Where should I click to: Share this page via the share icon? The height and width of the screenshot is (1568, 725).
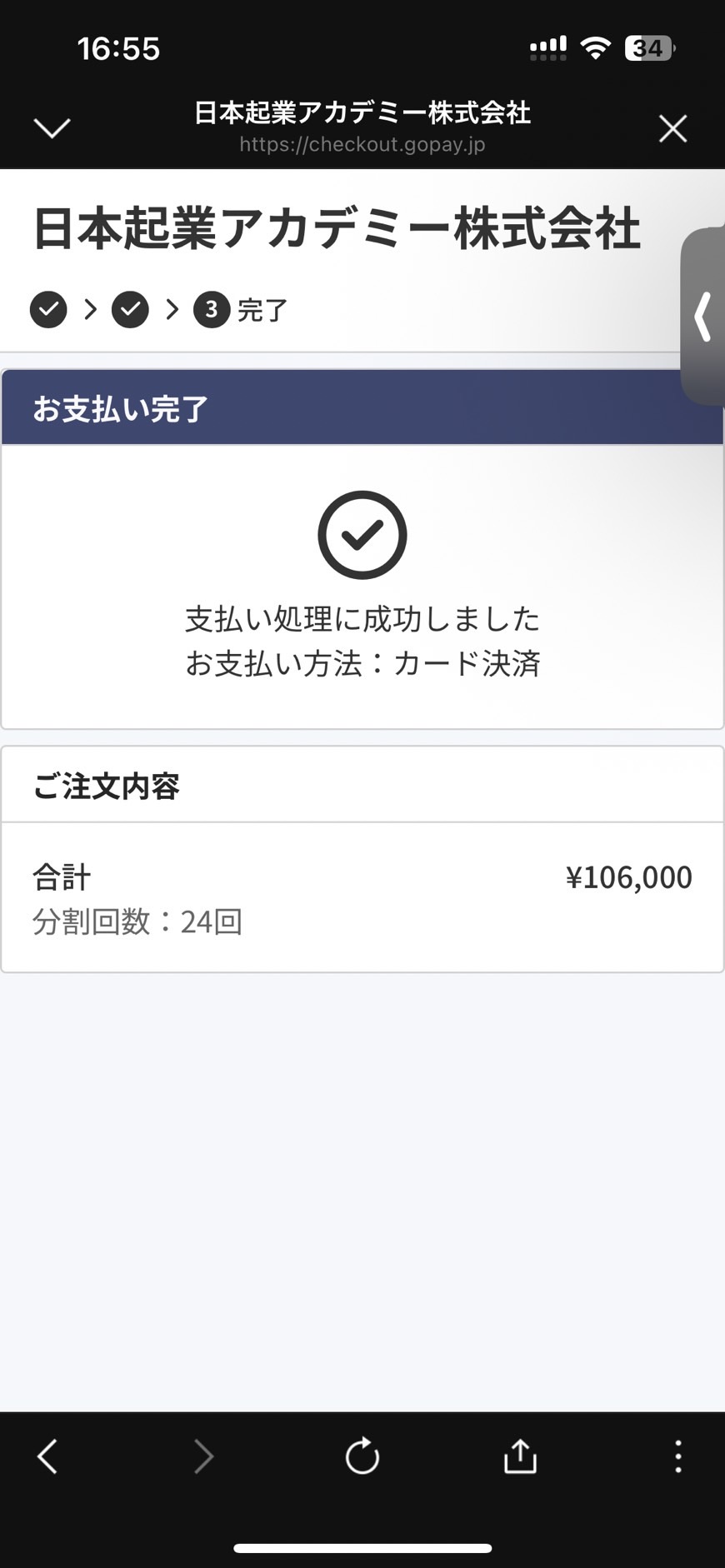point(520,1456)
